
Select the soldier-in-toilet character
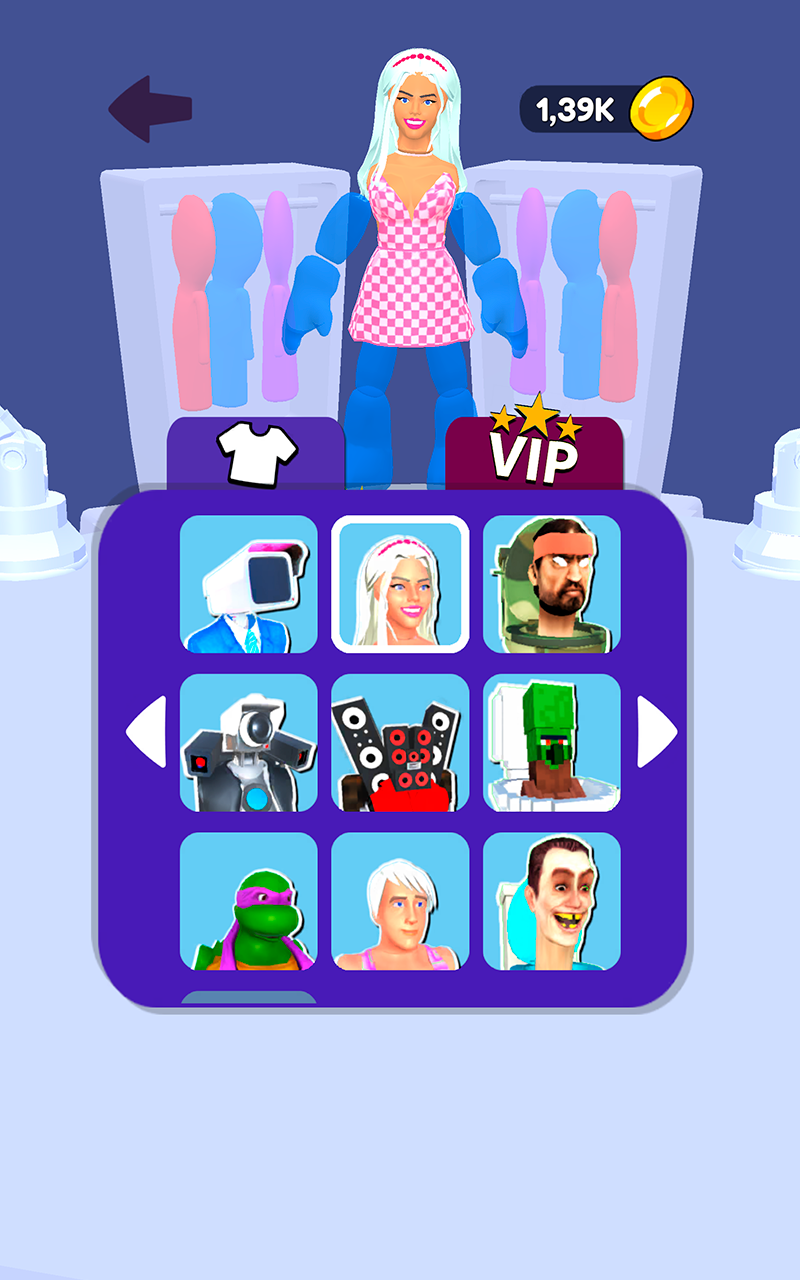pyautogui.click(x=551, y=585)
